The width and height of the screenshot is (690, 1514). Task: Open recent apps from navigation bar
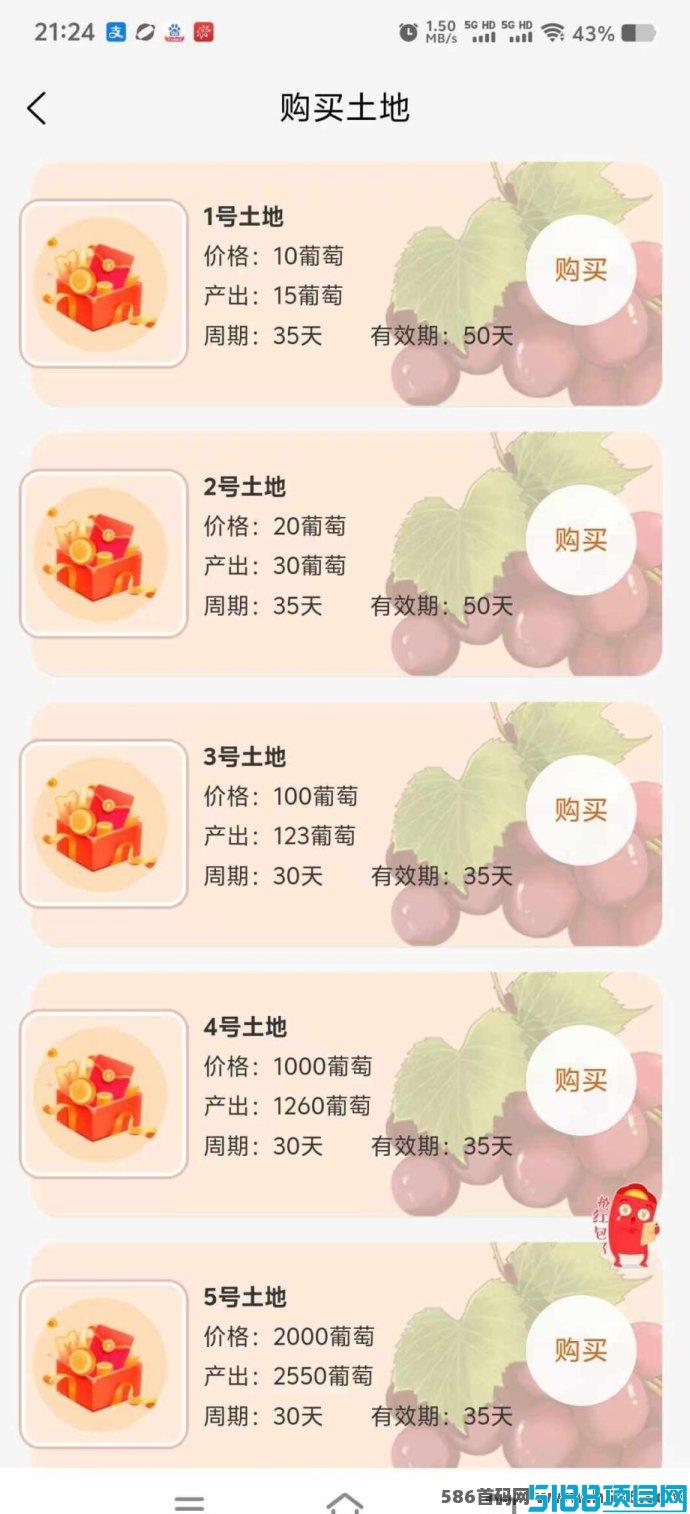[x=189, y=1503]
